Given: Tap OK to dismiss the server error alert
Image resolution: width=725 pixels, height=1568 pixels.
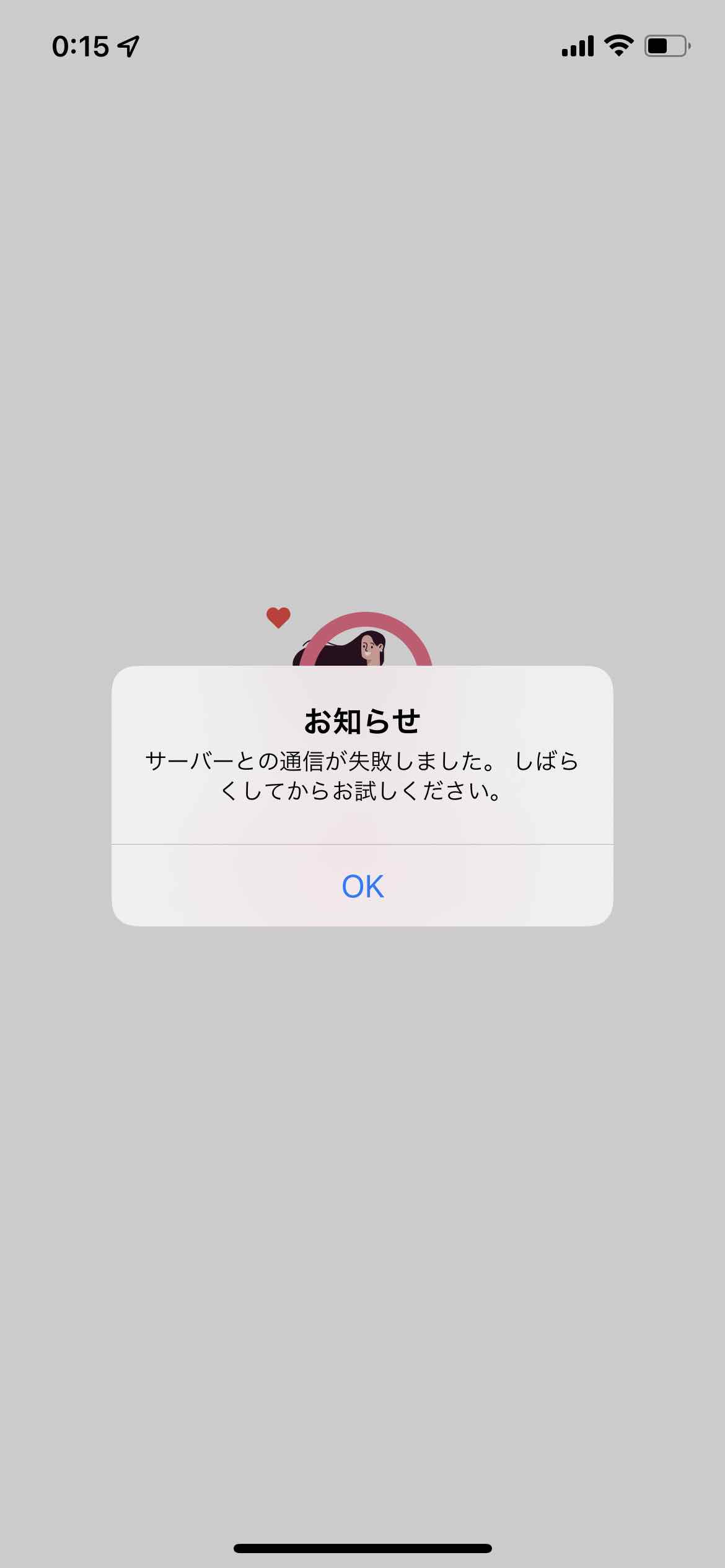Looking at the screenshot, I should click(x=362, y=886).
